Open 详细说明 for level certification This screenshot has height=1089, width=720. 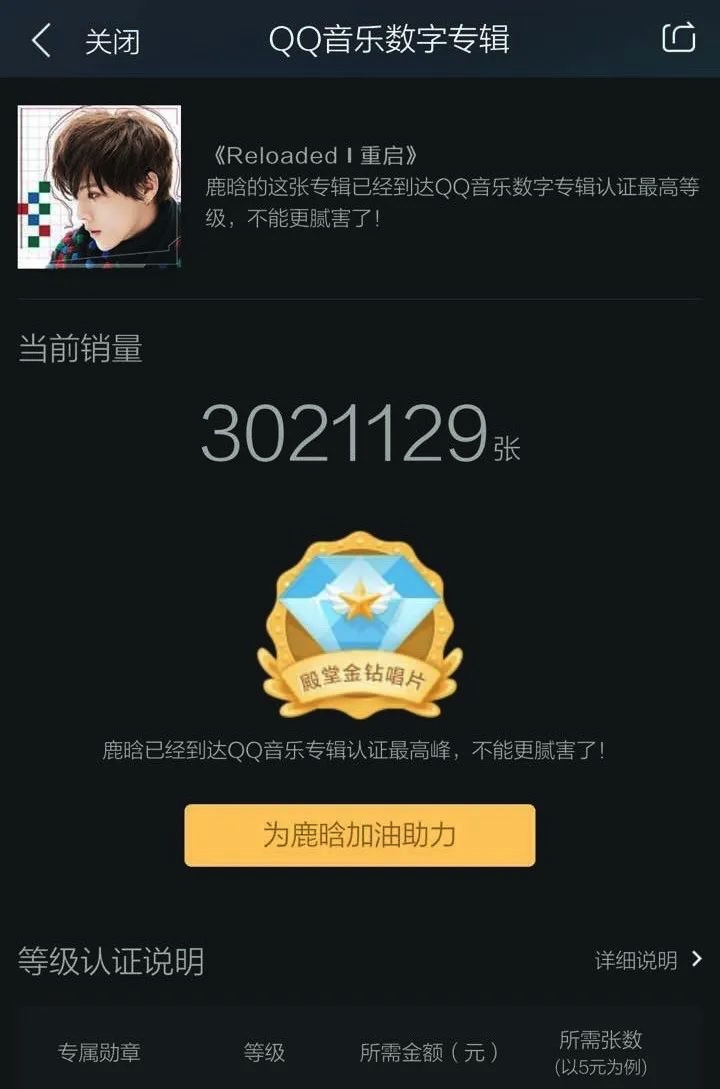[648, 960]
